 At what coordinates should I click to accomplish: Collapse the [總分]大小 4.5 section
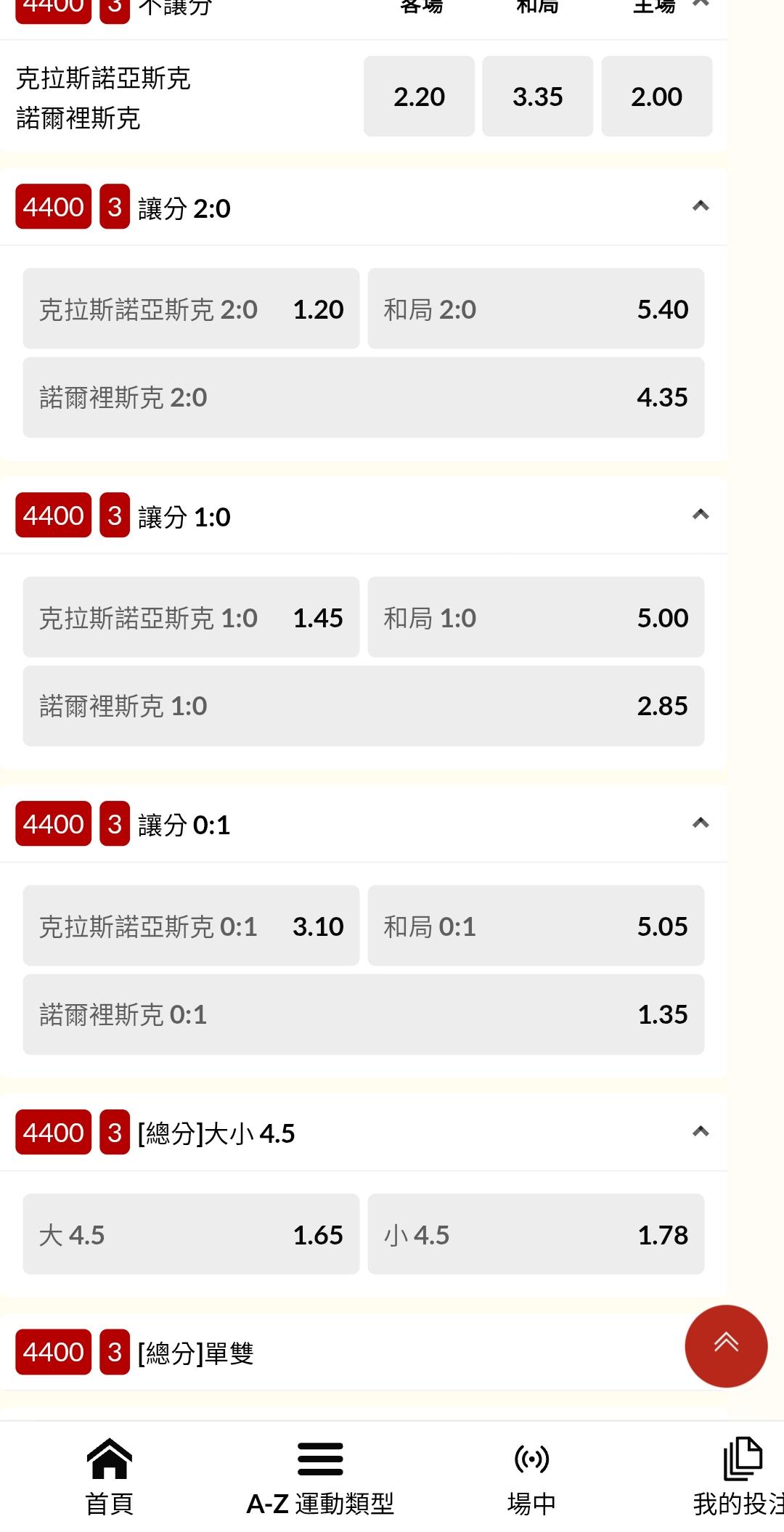pos(701,1131)
